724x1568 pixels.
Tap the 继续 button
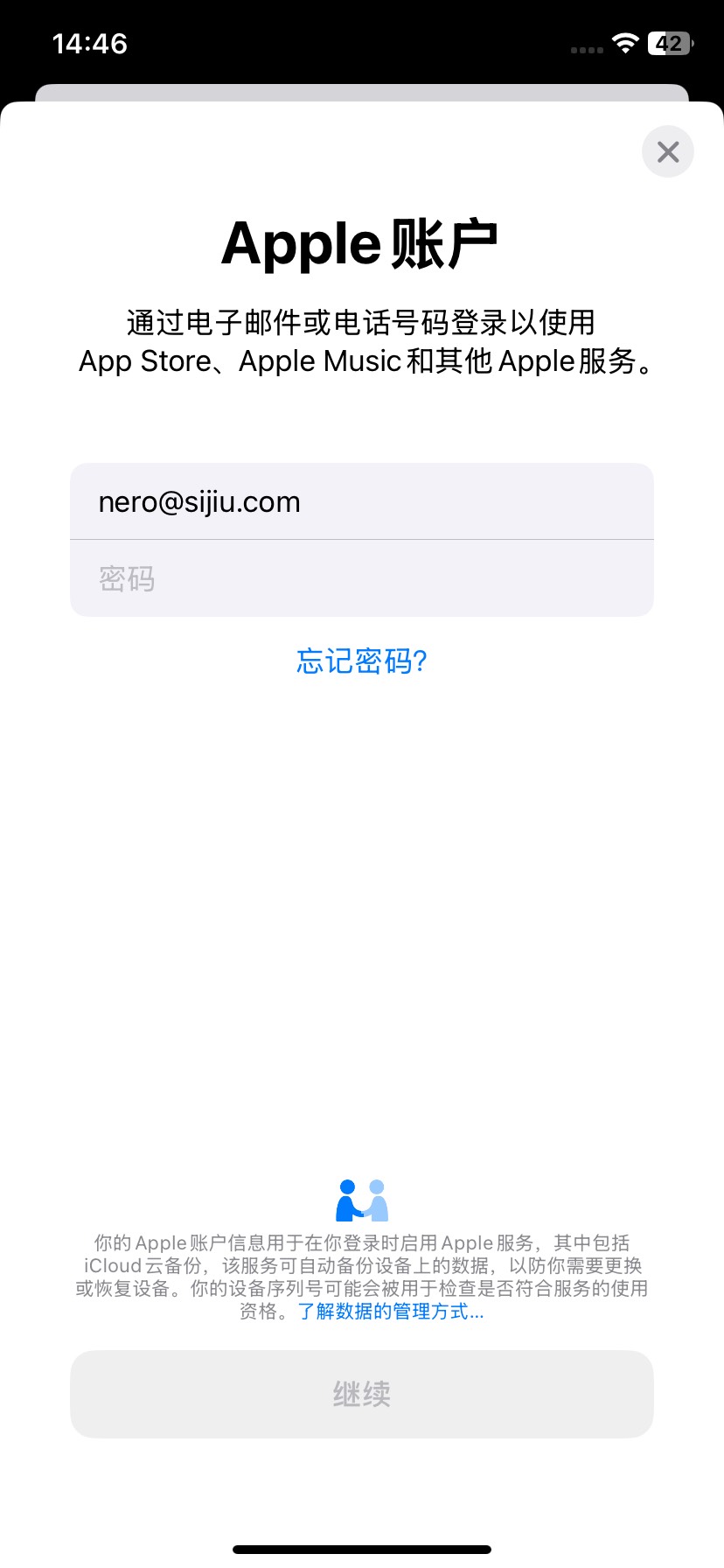pyautogui.click(x=361, y=1394)
